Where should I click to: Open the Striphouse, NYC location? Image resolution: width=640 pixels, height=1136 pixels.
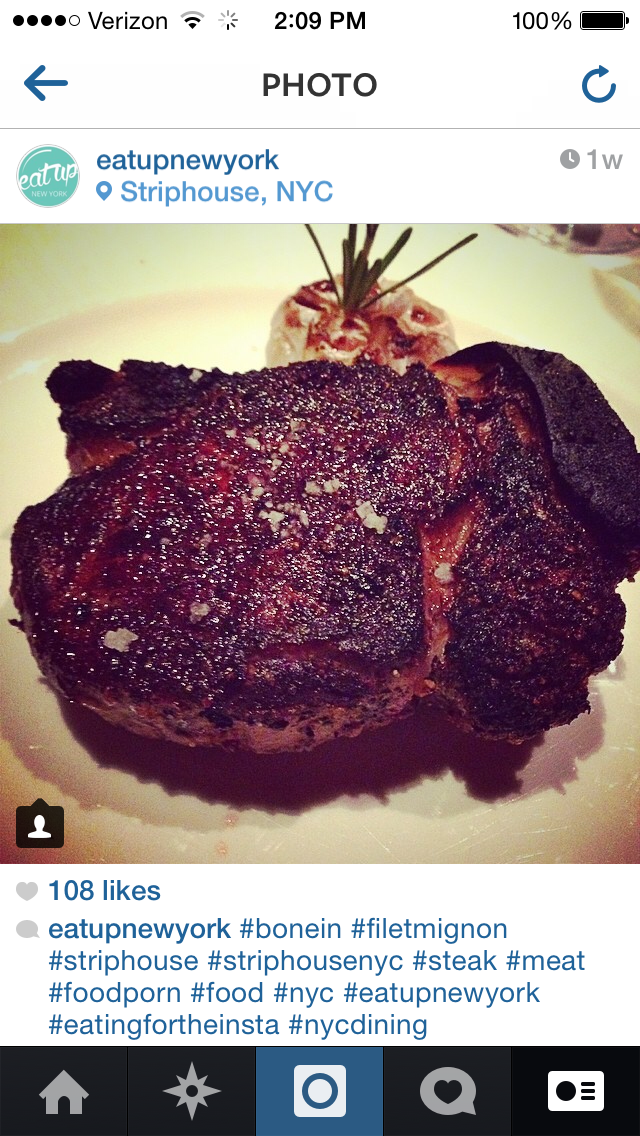click(x=215, y=192)
